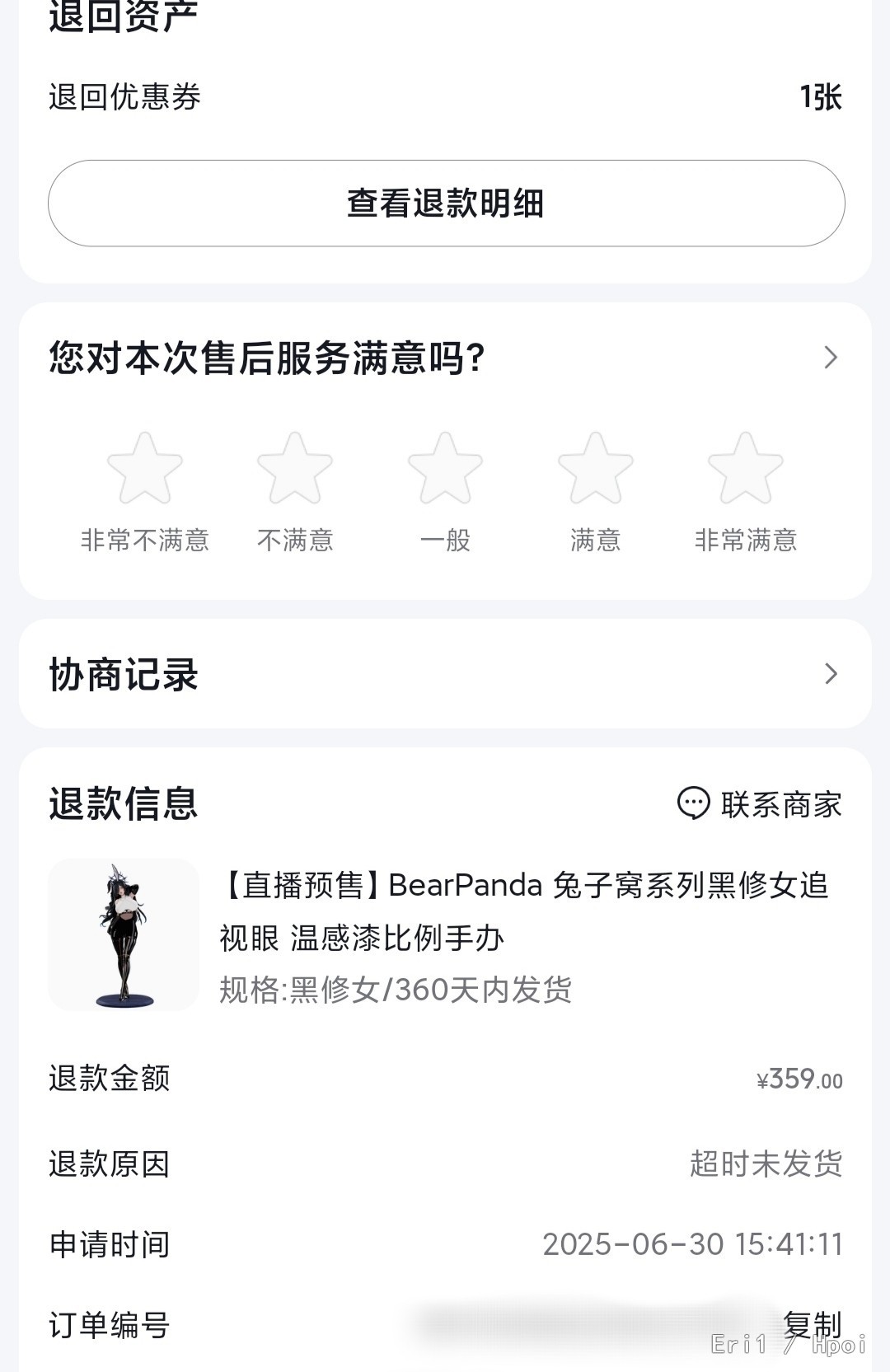Open 协商记录 negotiation history
Screen dimensions: 890x1372
[445, 674]
